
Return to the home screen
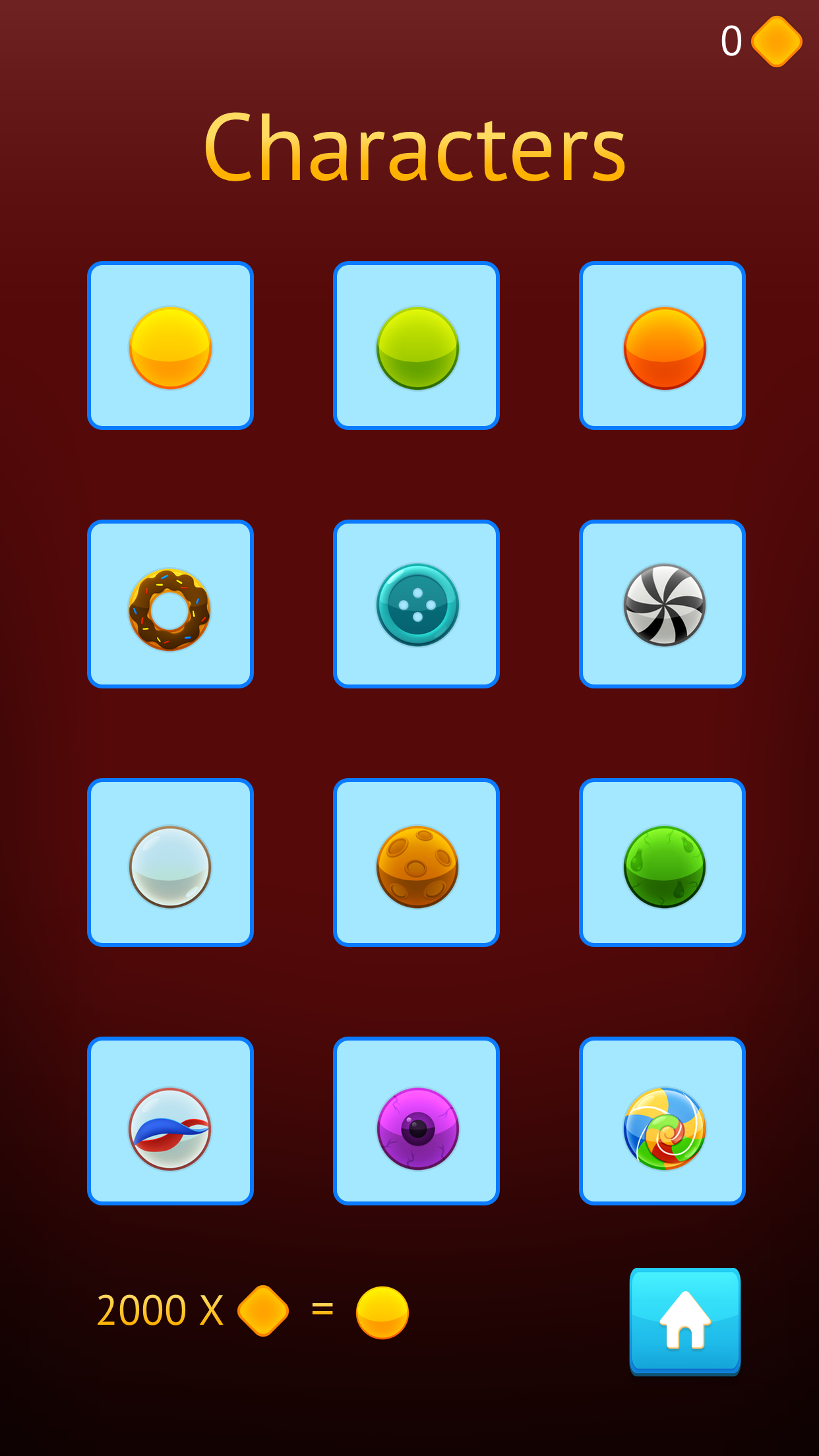[x=685, y=1321]
